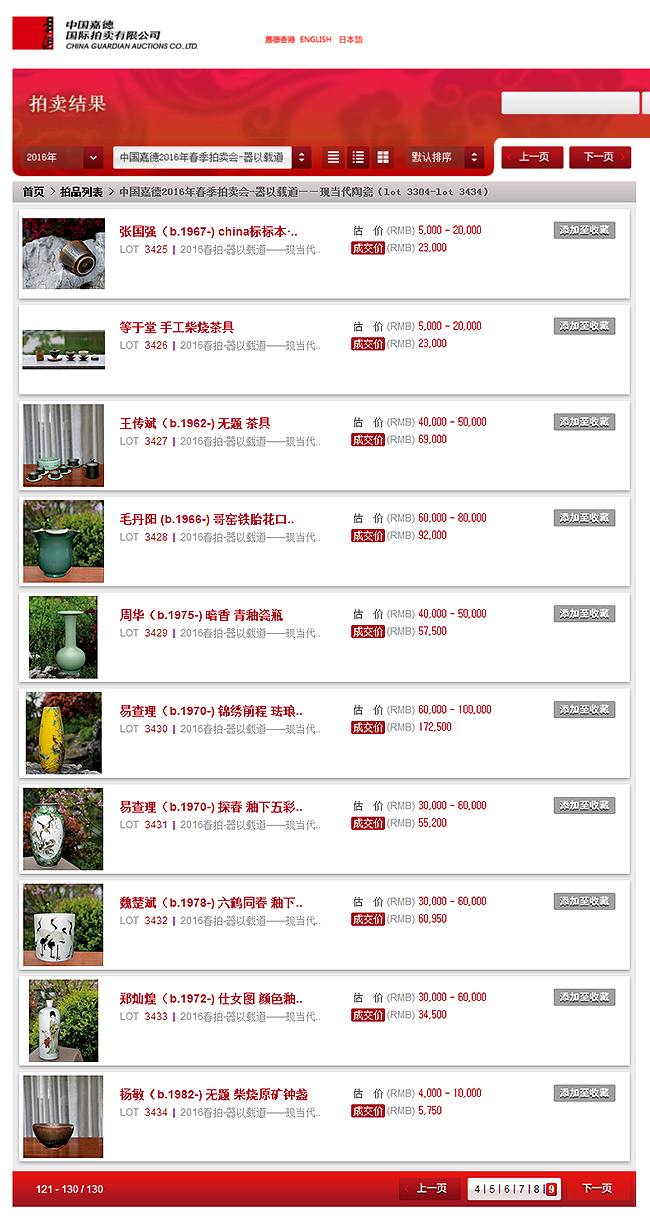Open 拍品列表 breadcrumb link
Screen dimensions: 650x1220
pyautogui.click(x=81, y=192)
